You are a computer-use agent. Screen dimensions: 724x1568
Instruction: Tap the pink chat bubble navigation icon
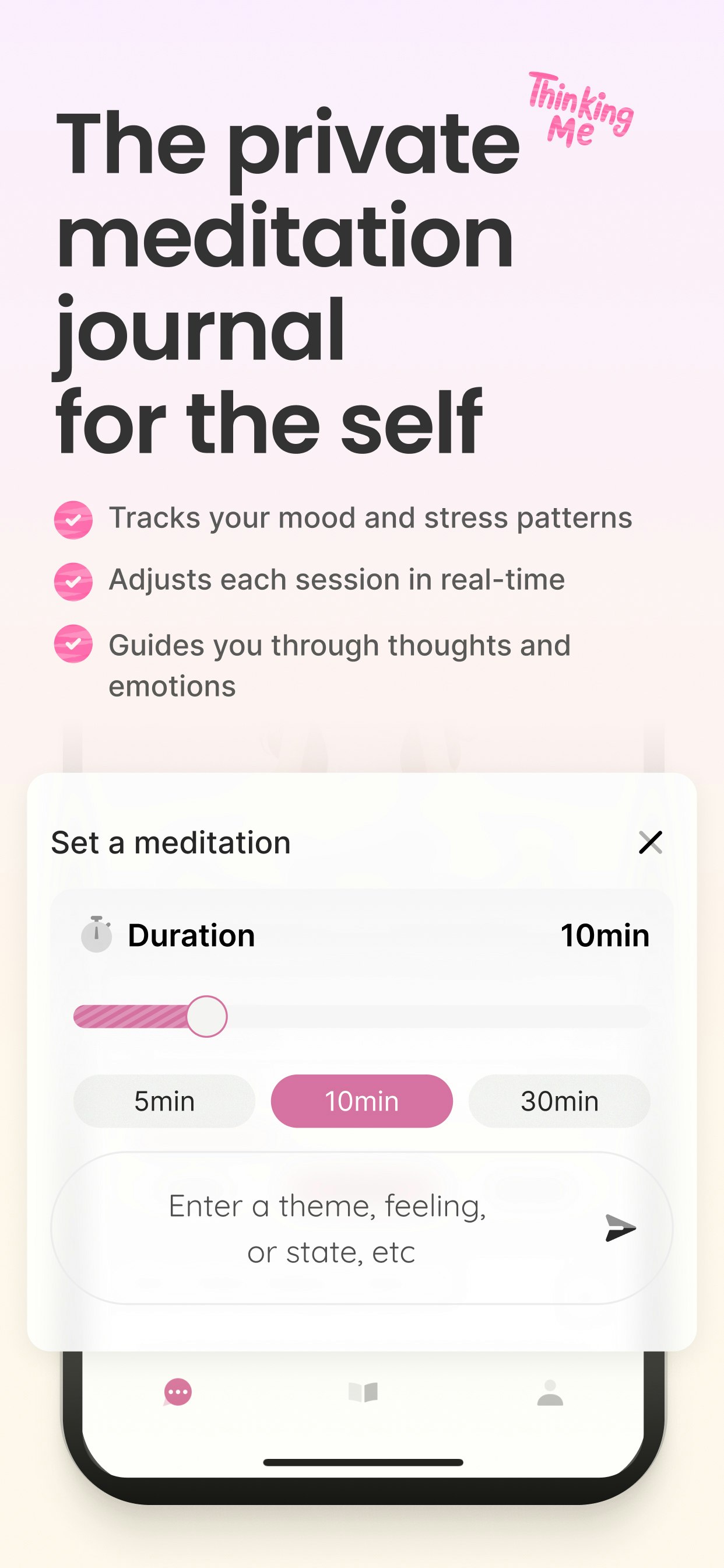coord(177,1391)
